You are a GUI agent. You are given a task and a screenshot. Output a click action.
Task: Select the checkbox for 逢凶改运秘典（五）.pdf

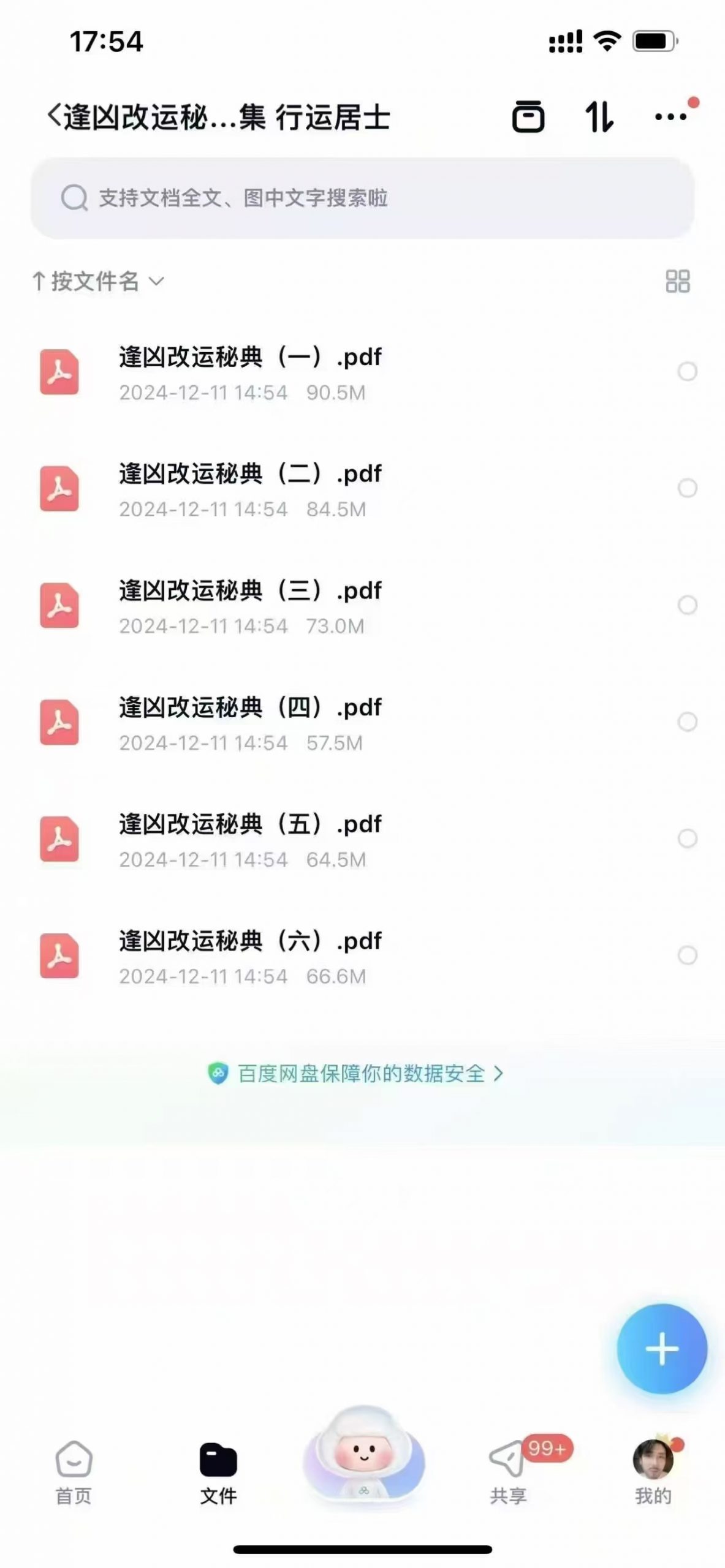coord(687,839)
